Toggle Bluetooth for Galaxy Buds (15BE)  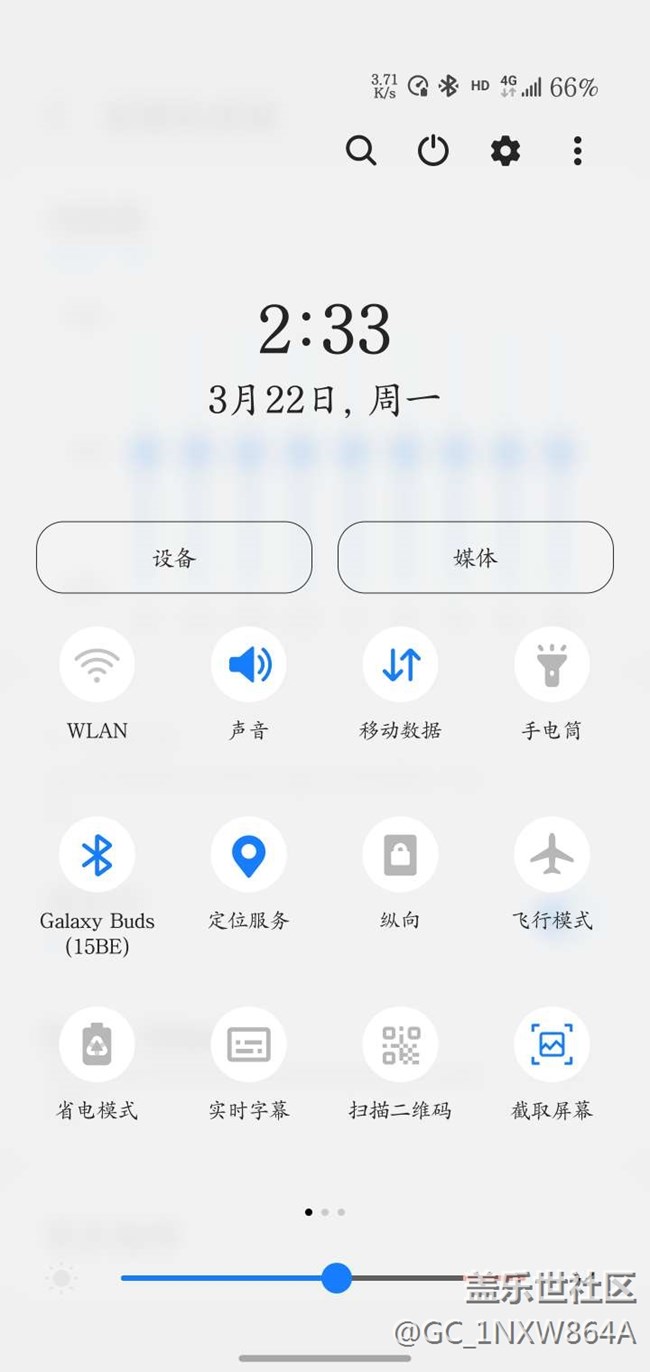tap(97, 855)
